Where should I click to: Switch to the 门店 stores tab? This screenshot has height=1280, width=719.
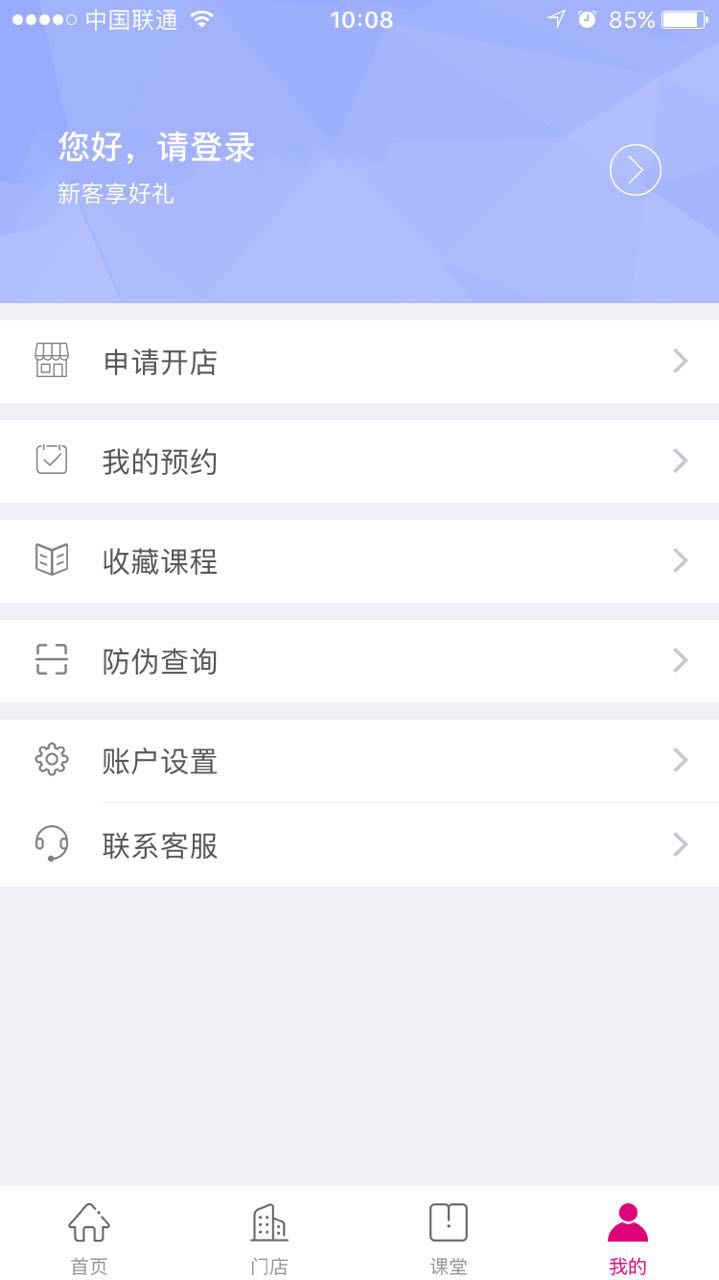coord(269,1237)
